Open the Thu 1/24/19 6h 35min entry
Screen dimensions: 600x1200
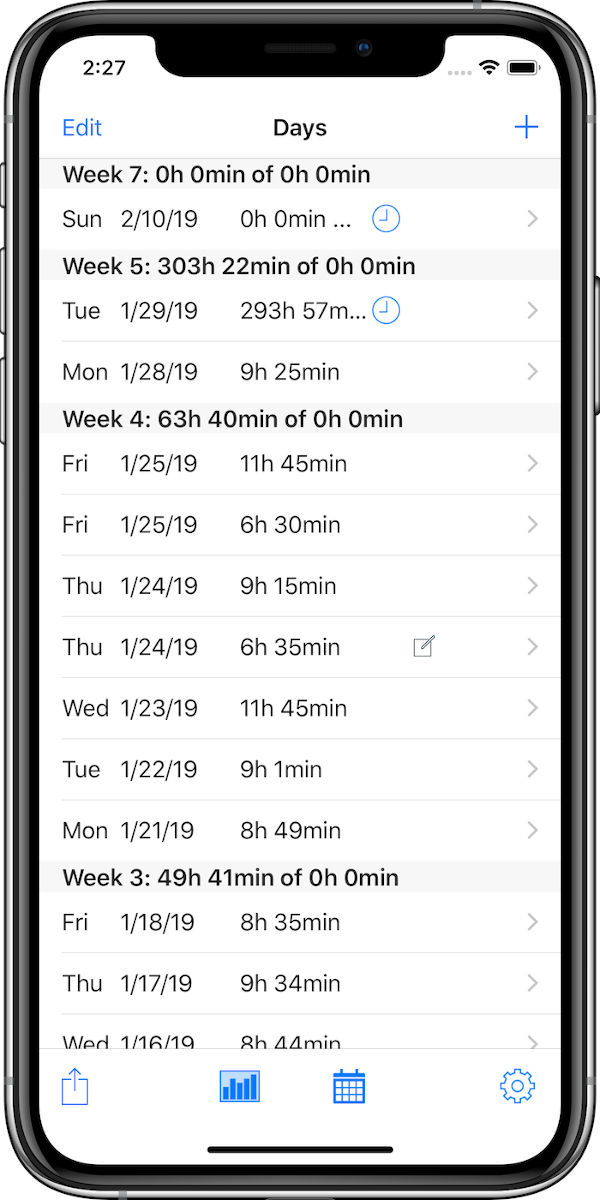tap(300, 647)
